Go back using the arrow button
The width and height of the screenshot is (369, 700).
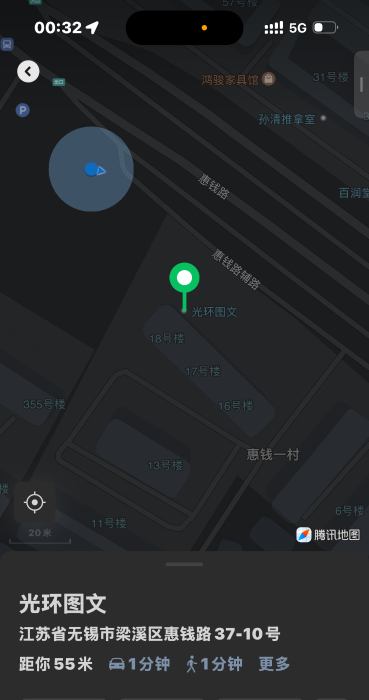(28, 71)
